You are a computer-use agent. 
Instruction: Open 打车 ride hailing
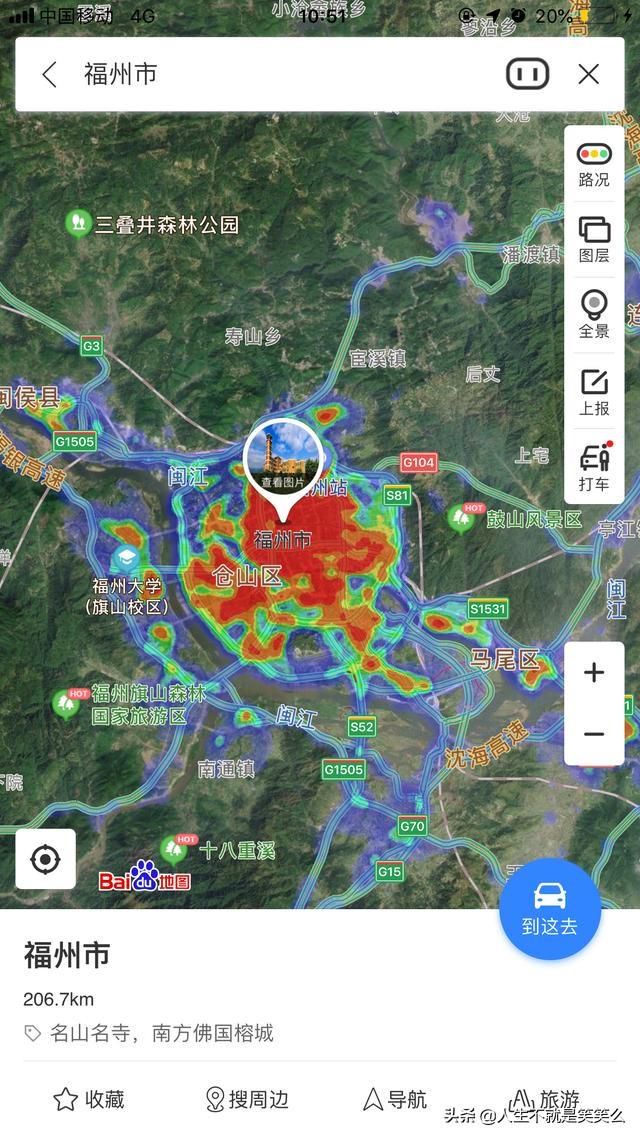coord(594,468)
